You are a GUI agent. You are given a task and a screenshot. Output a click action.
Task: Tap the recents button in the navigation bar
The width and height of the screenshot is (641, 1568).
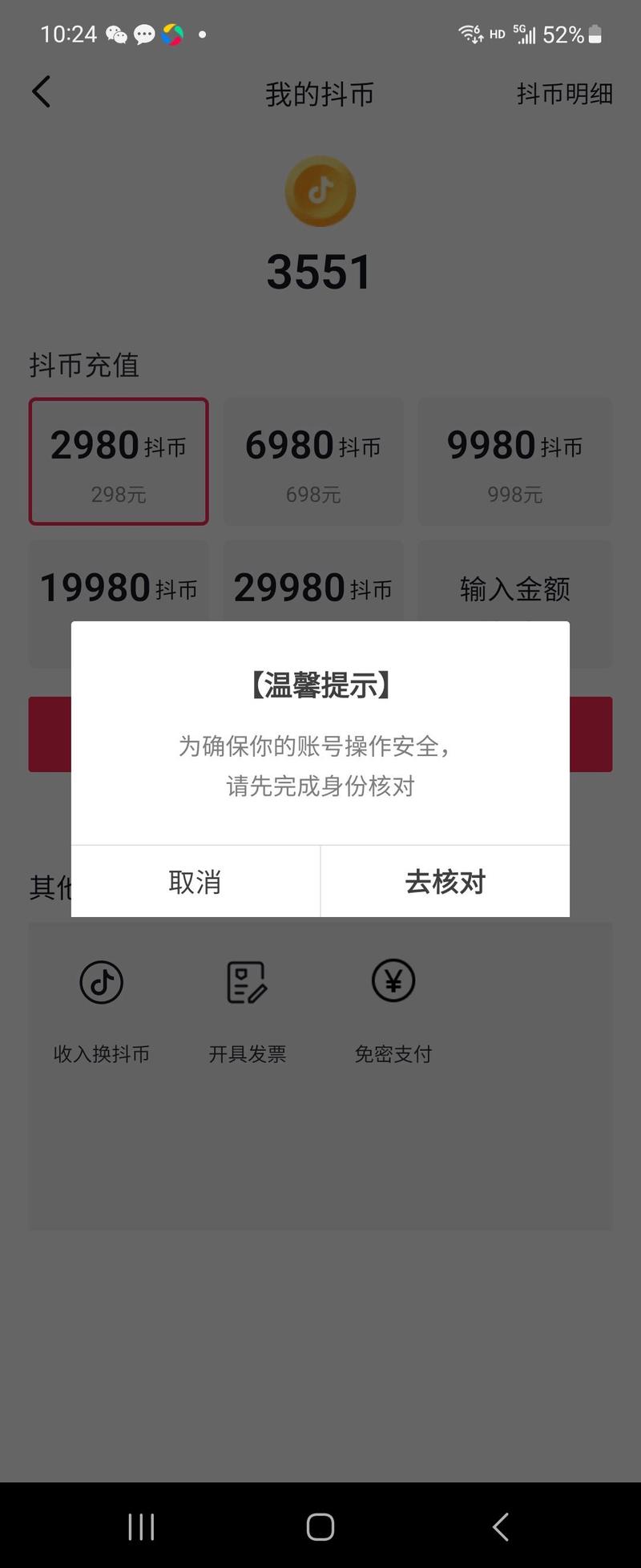click(x=140, y=1526)
